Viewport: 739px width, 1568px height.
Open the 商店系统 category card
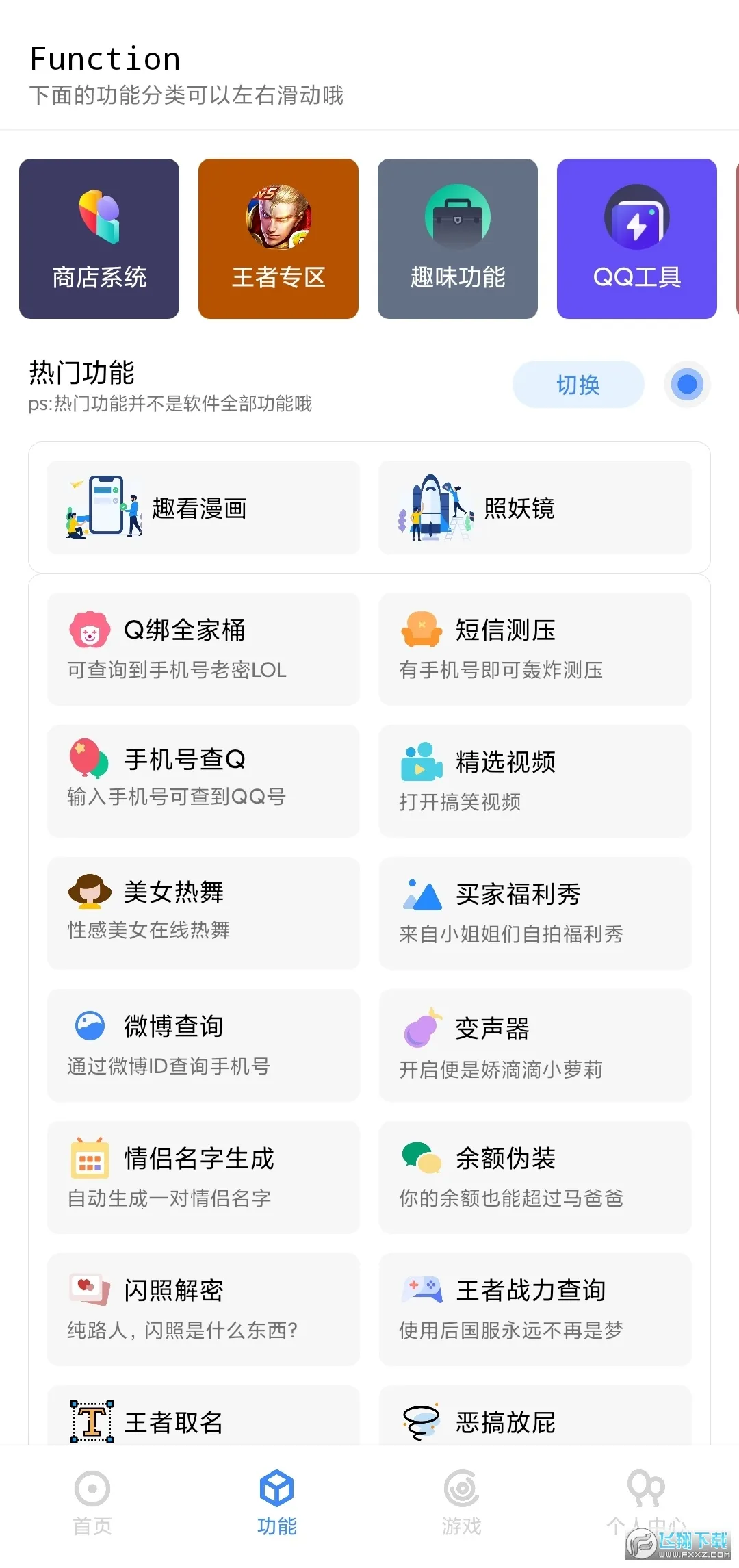pos(99,239)
